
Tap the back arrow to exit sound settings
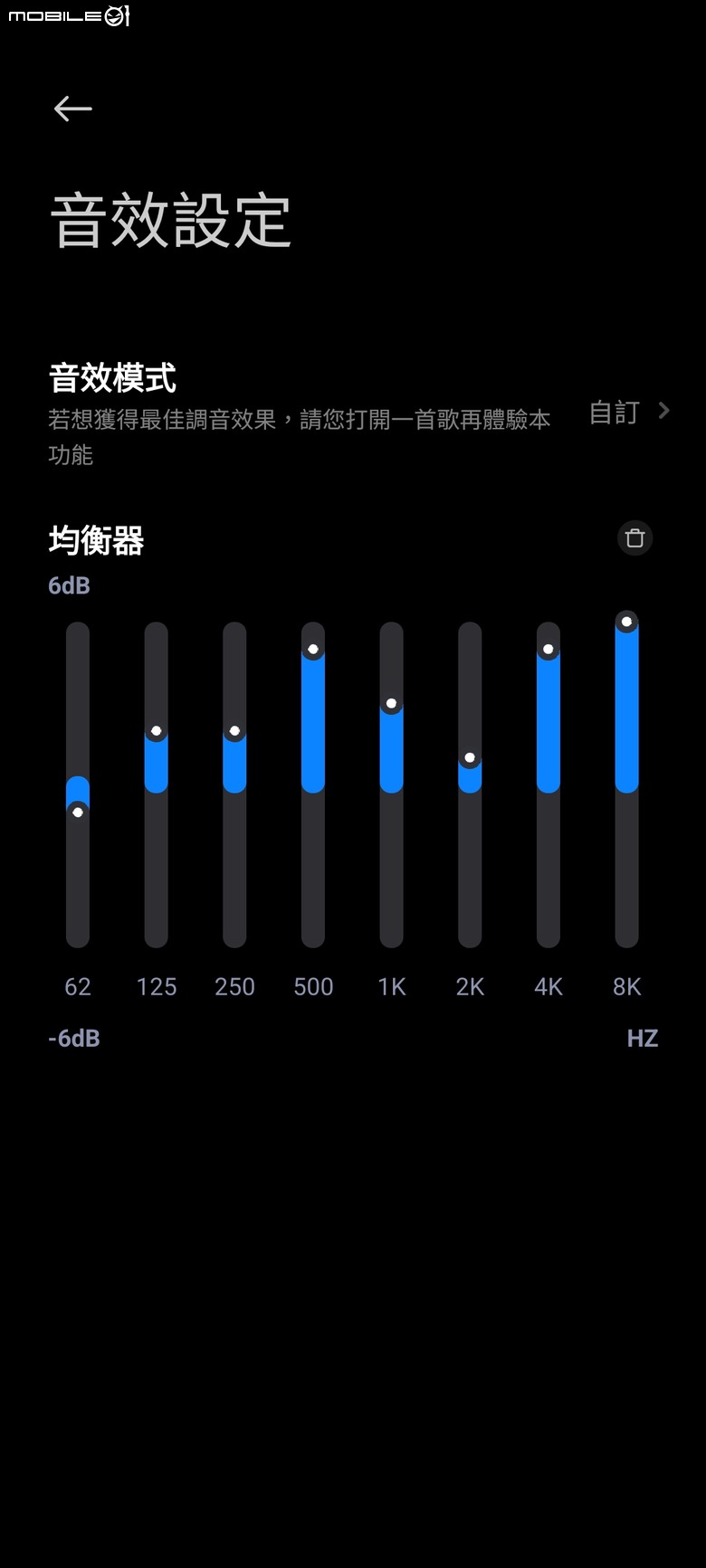[x=72, y=108]
